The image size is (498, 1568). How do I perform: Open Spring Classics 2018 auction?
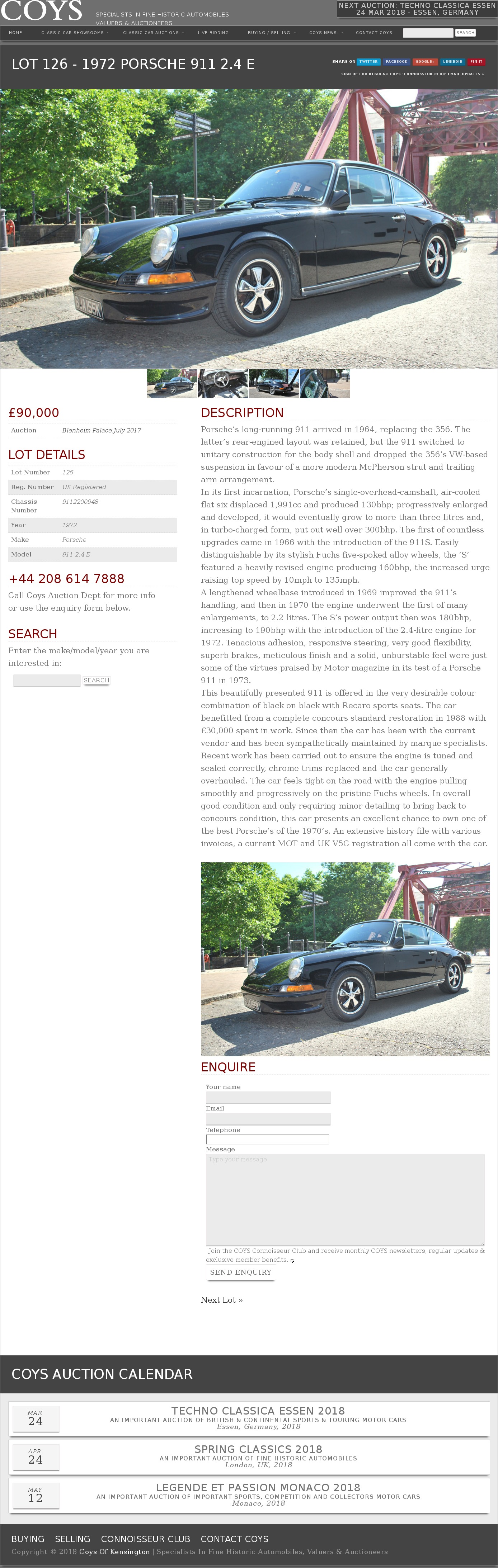258,1449
